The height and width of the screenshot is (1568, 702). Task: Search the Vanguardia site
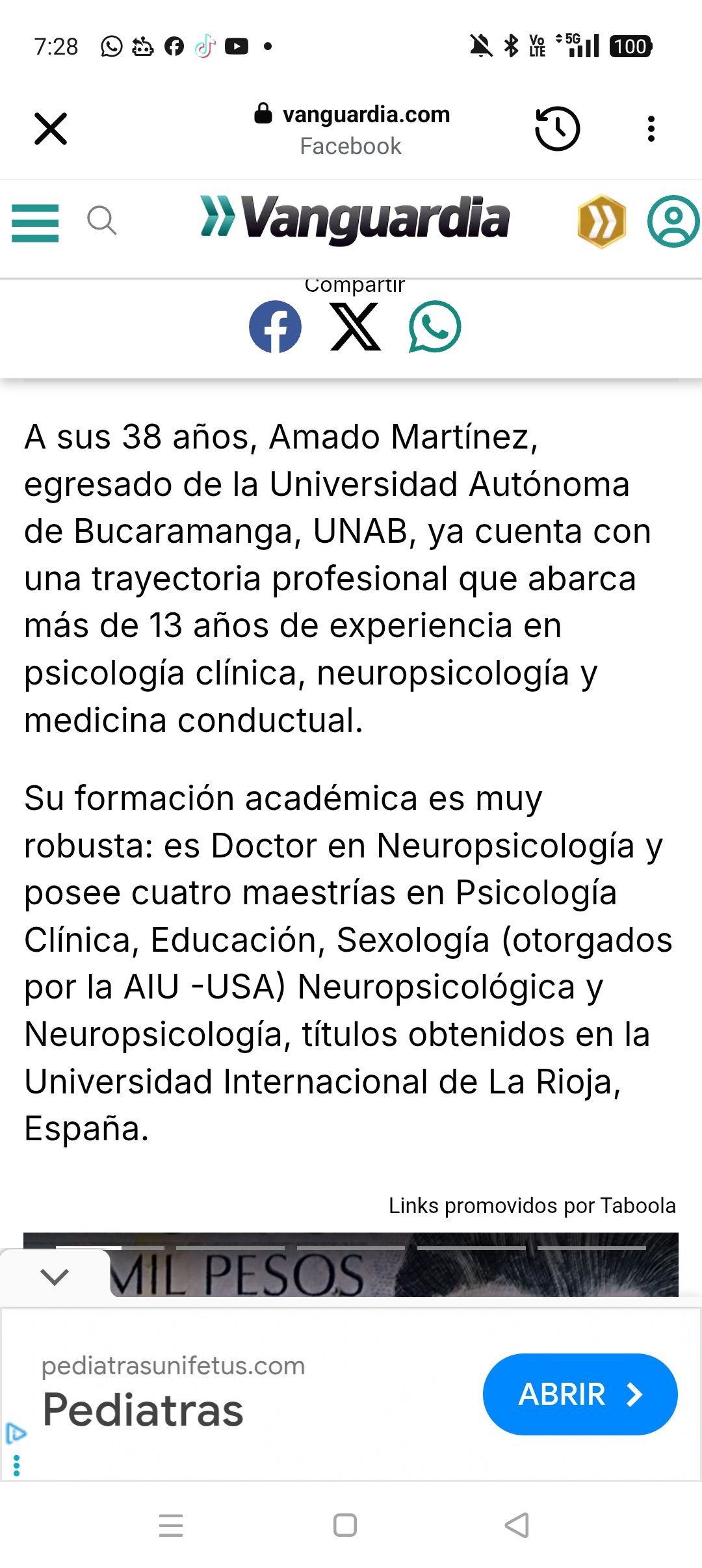(x=101, y=220)
